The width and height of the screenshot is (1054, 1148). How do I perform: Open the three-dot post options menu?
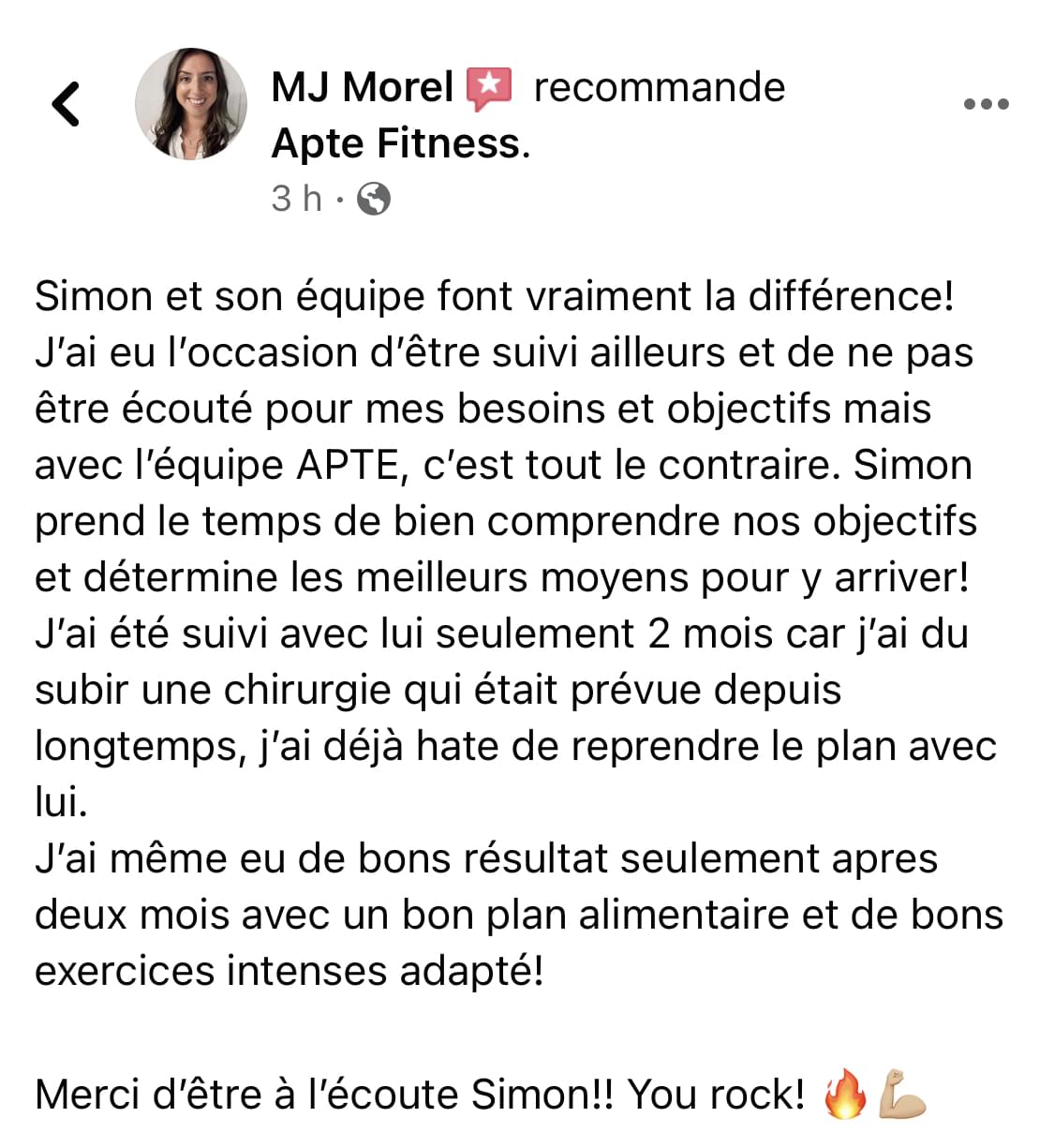pos(986,104)
